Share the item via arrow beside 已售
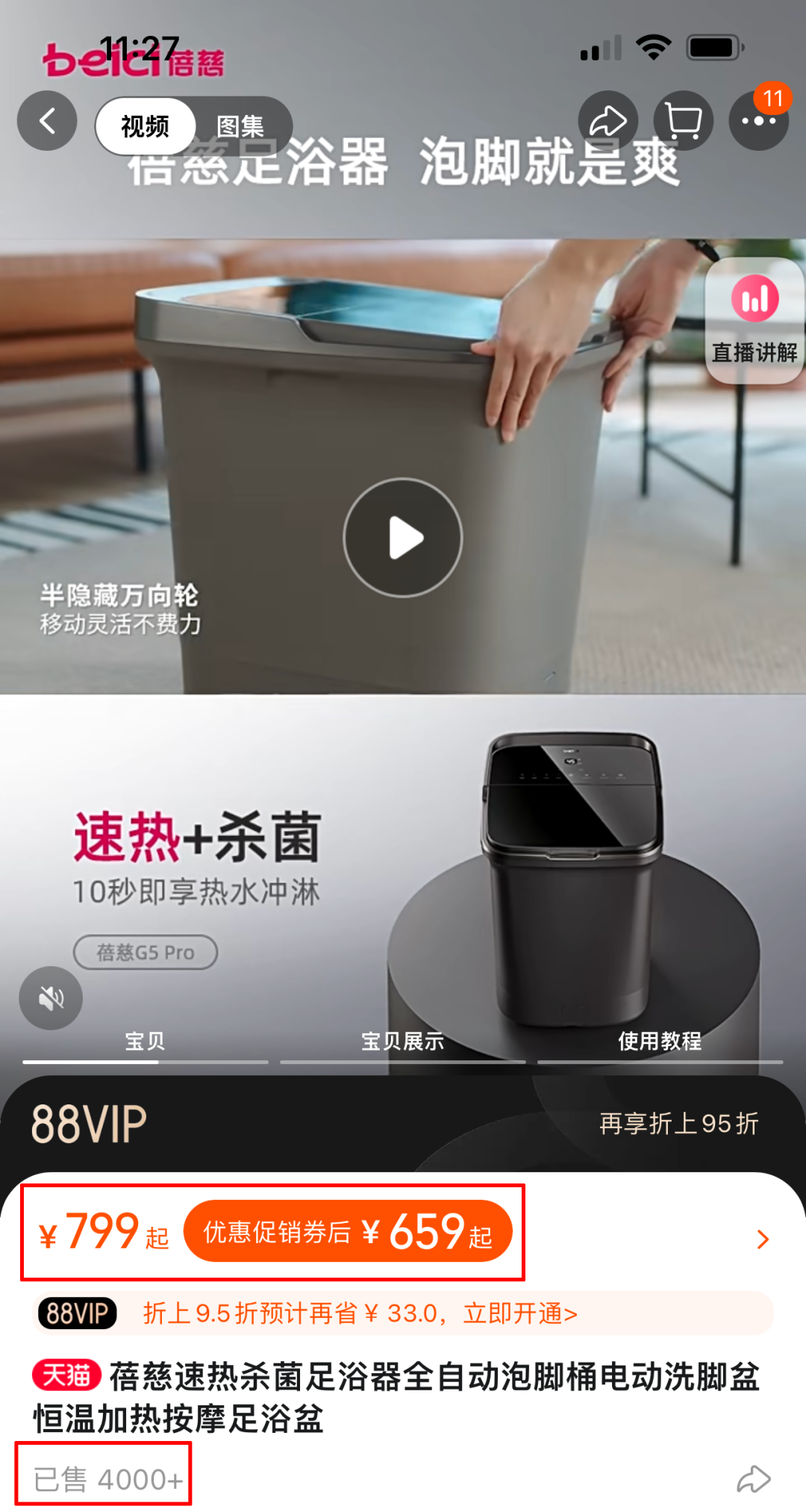The width and height of the screenshot is (806, 1512). click(x=754, y=1479)
